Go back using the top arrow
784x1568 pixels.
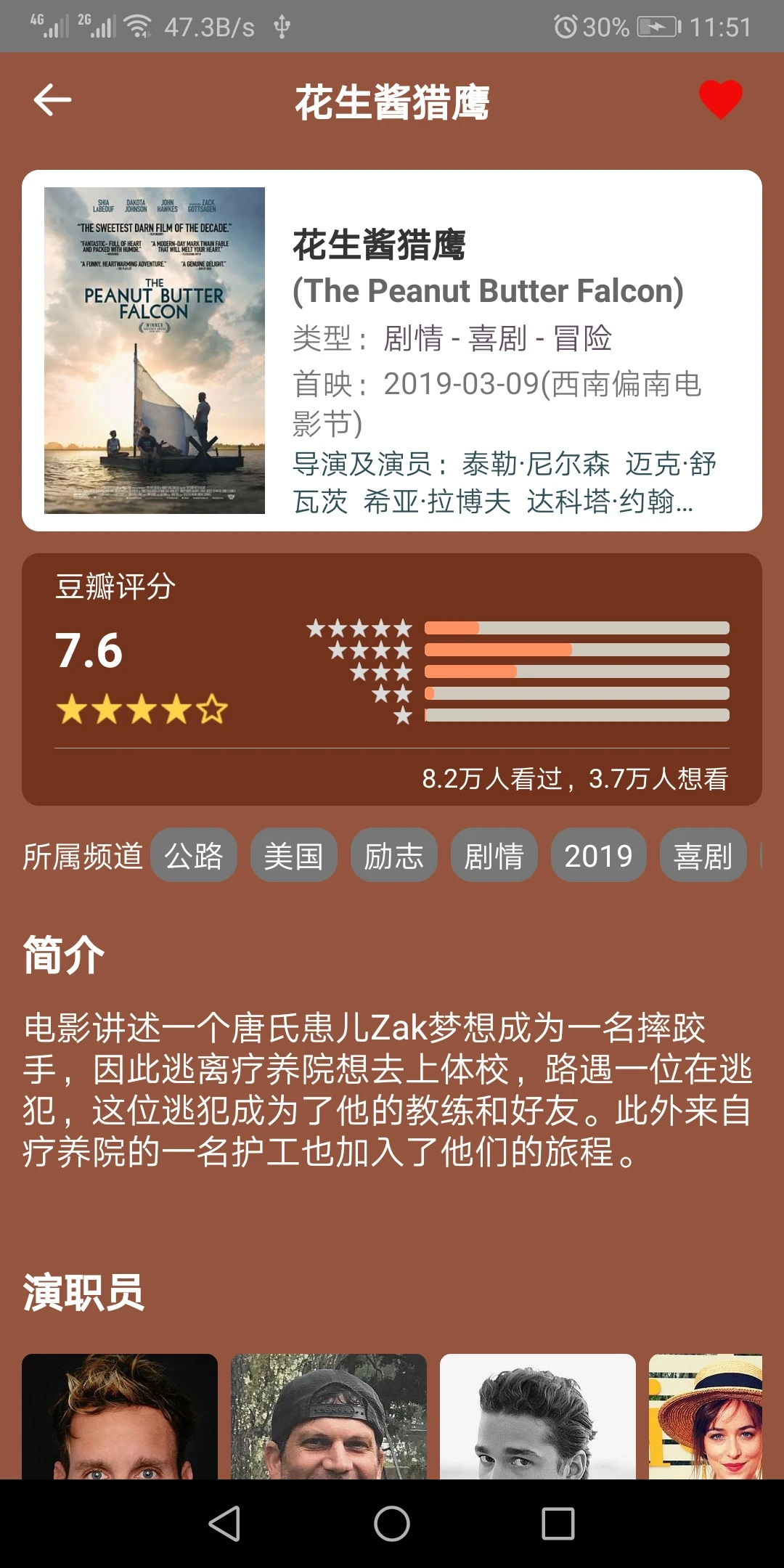(52, 100)
